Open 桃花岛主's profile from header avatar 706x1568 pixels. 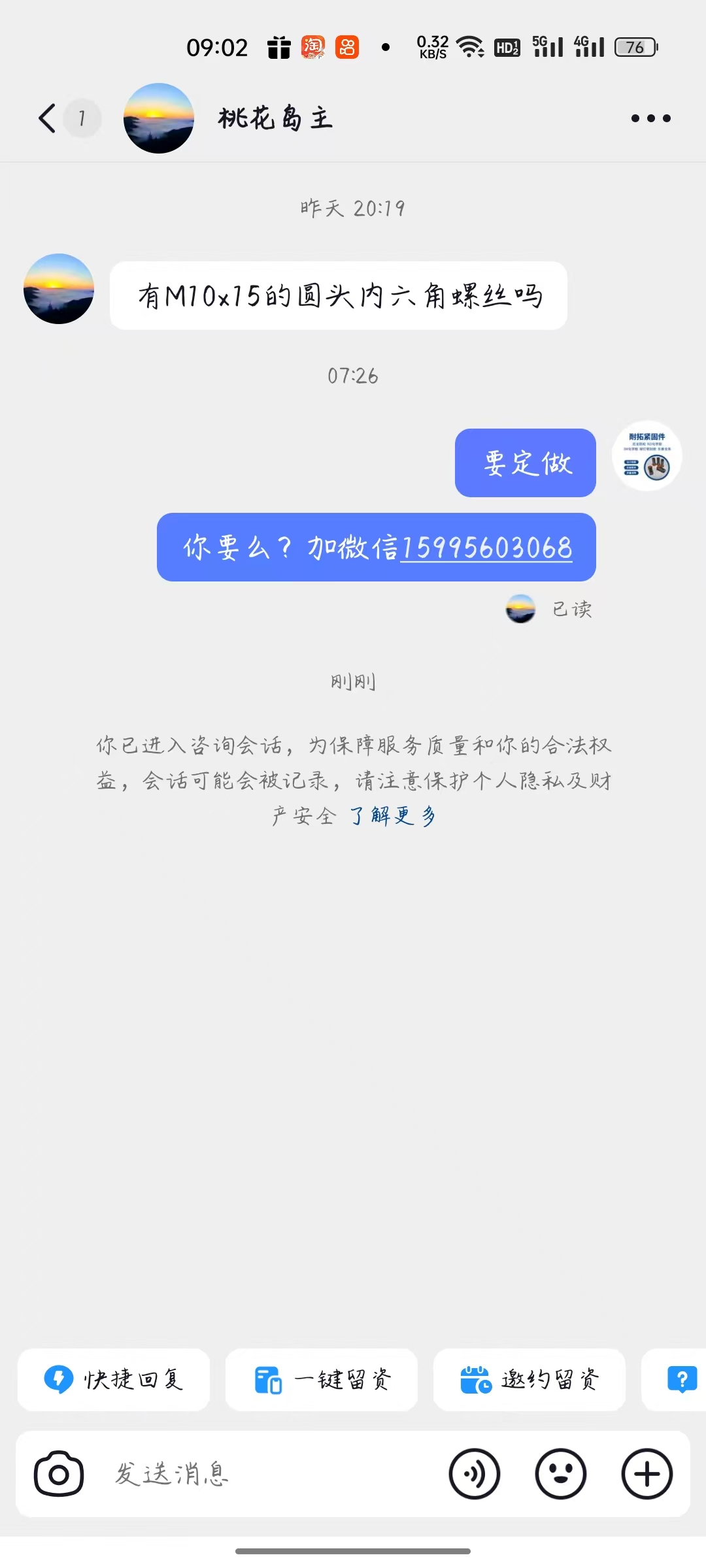pyautogui.click(x=159, y=118)
